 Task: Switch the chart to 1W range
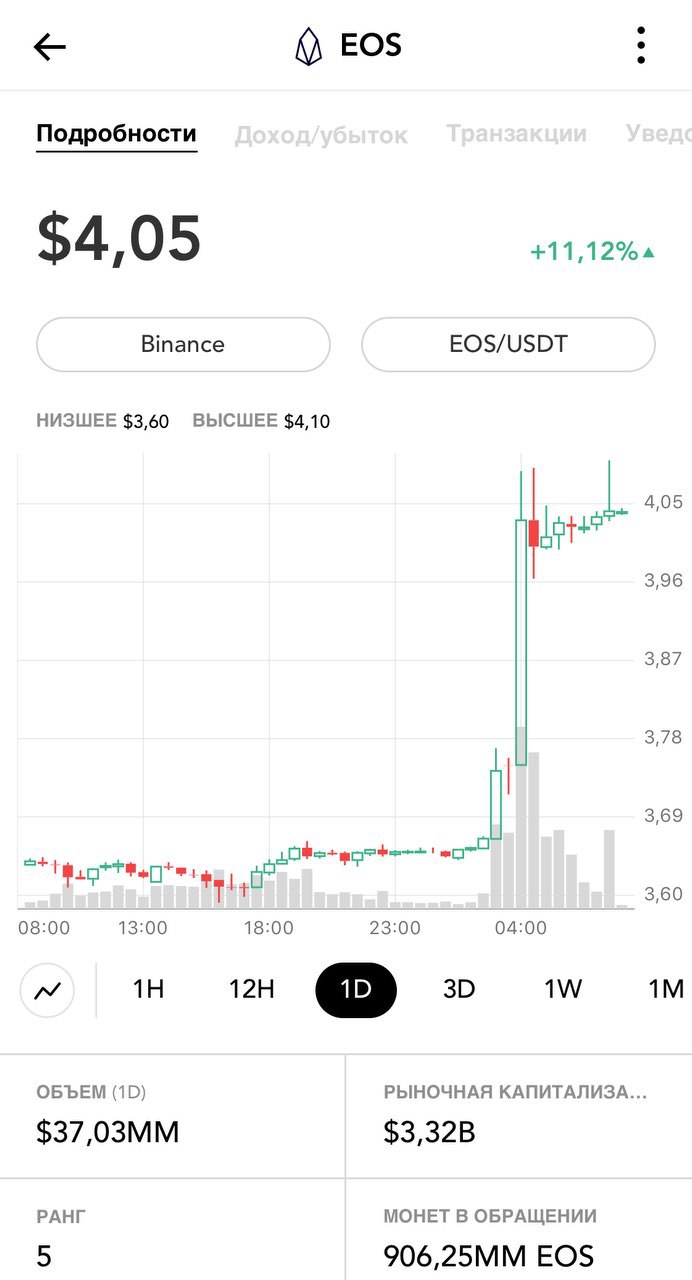pos(563,990)
